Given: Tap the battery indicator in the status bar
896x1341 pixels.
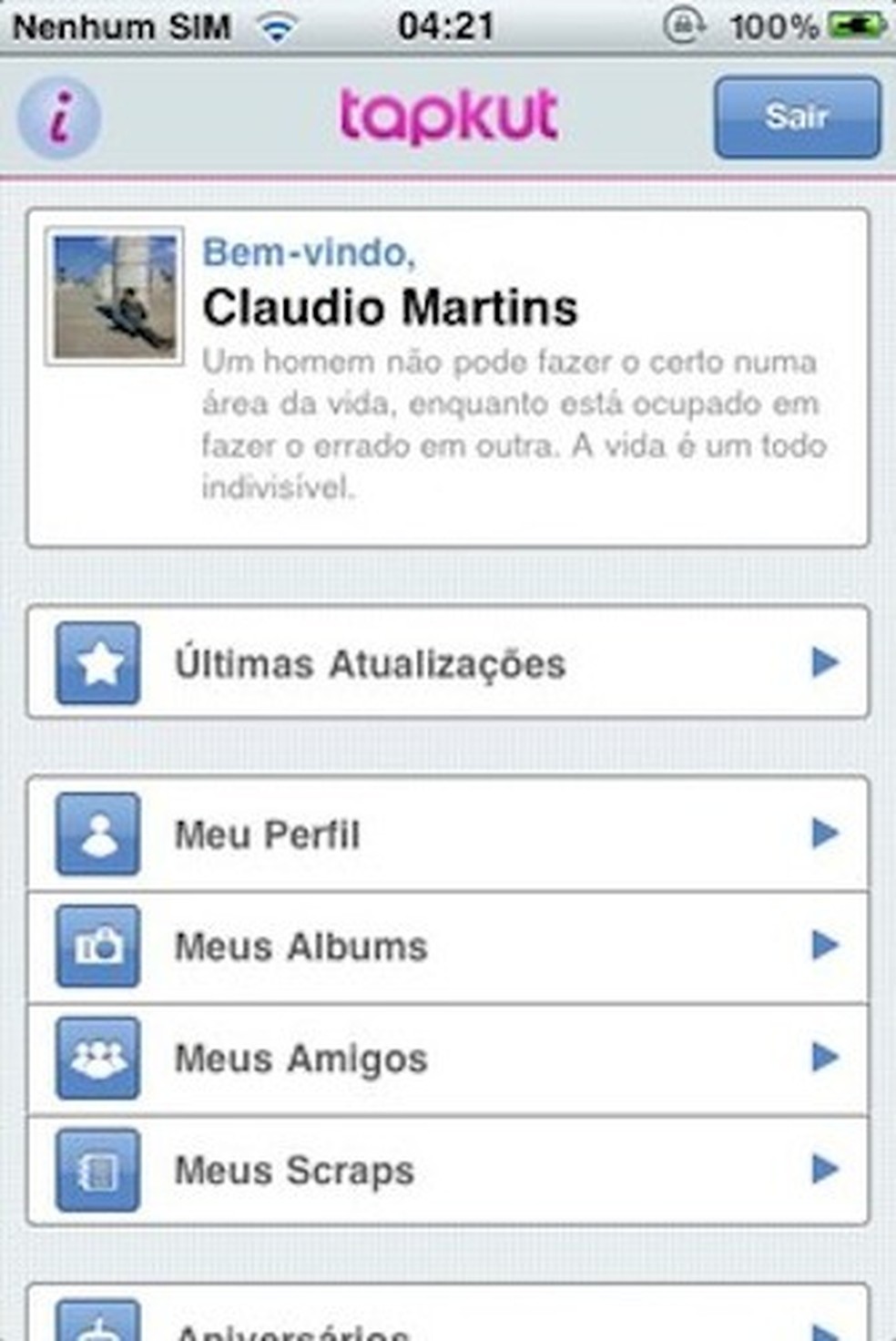Looking at the screenshot, I should [x=857, y=25].
